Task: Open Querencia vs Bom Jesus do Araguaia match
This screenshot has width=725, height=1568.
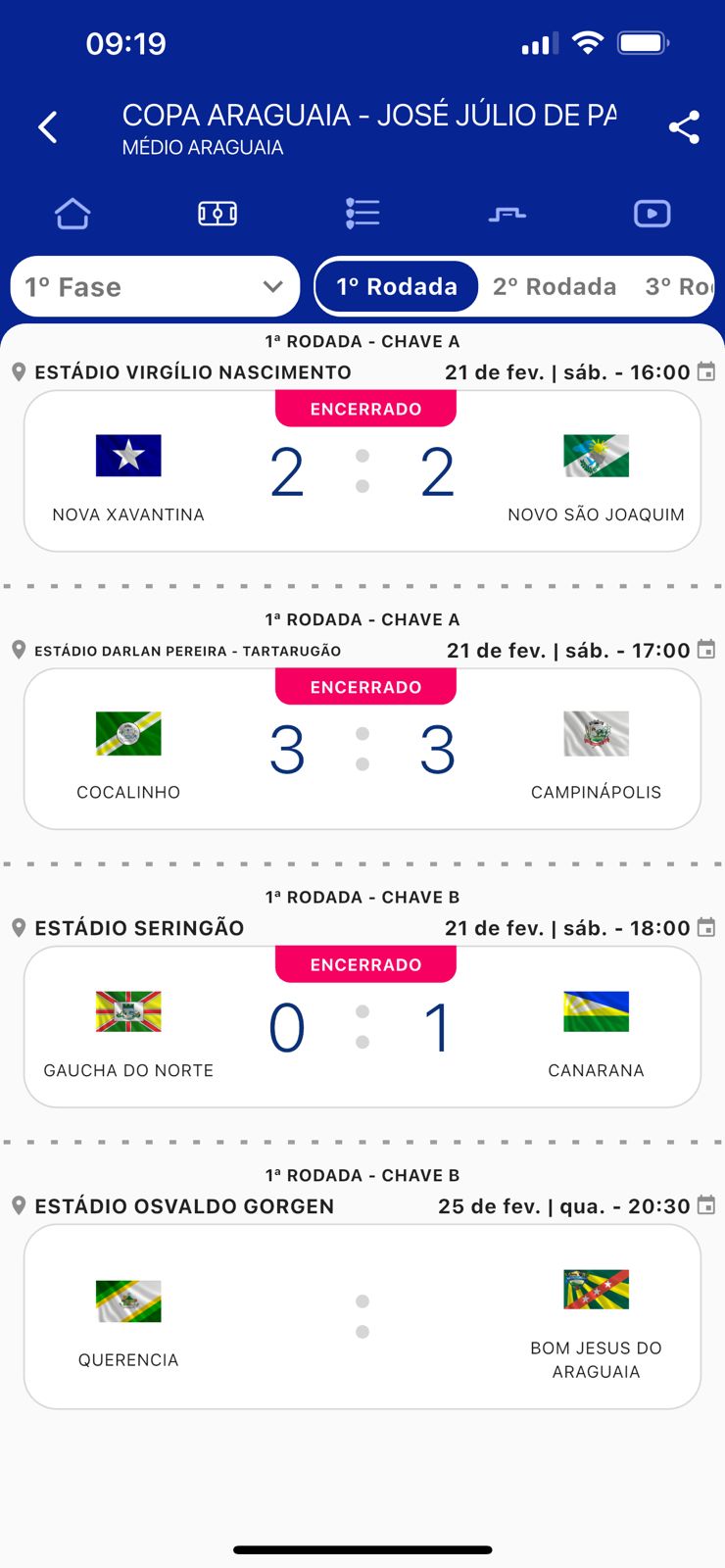Action: click(x=362, y=1316)
